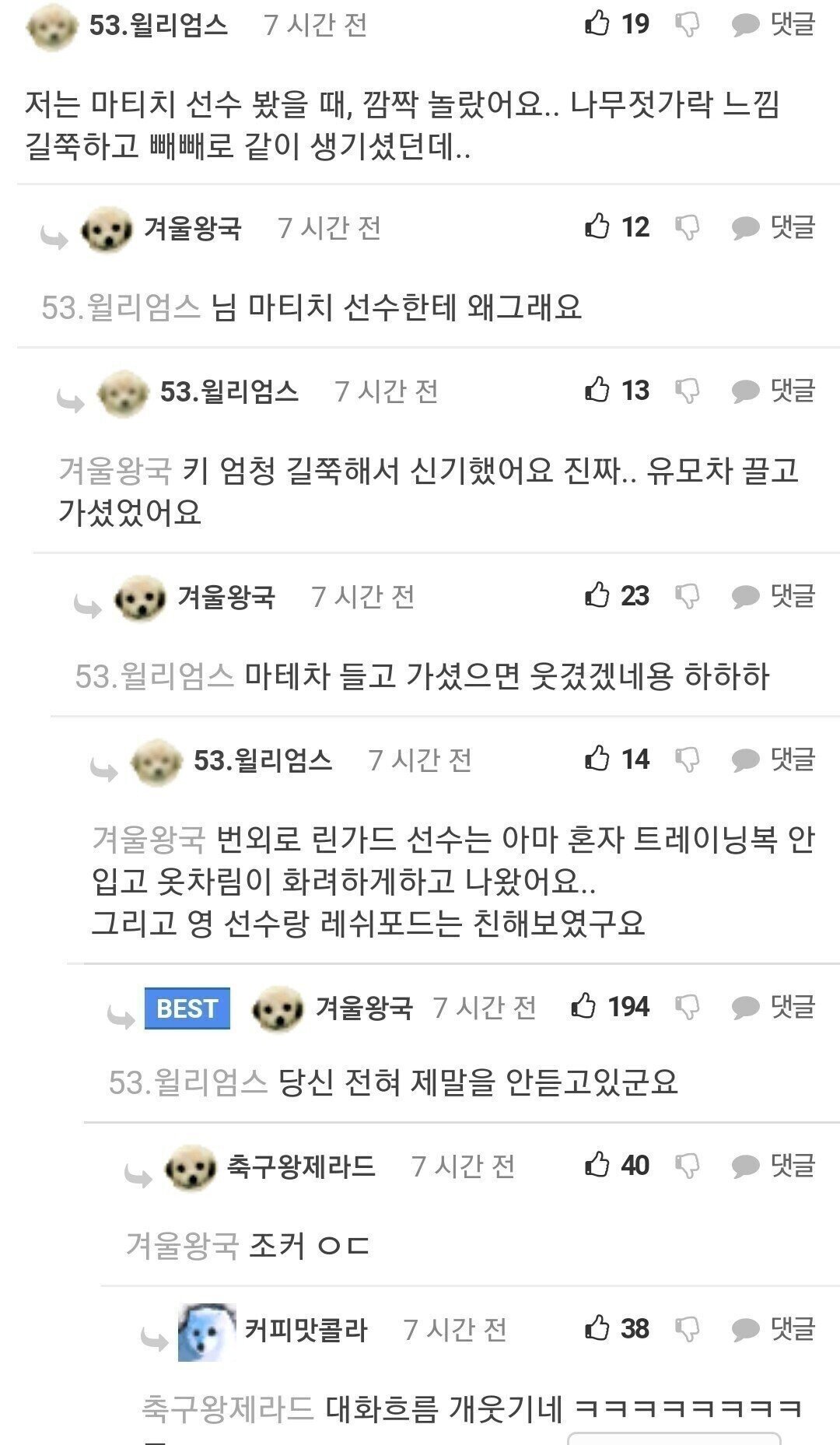Tap 댓글 on the 나무젓가락 느낌 comment
Viewport: 840px width, 1445px height.
point(774,24)
